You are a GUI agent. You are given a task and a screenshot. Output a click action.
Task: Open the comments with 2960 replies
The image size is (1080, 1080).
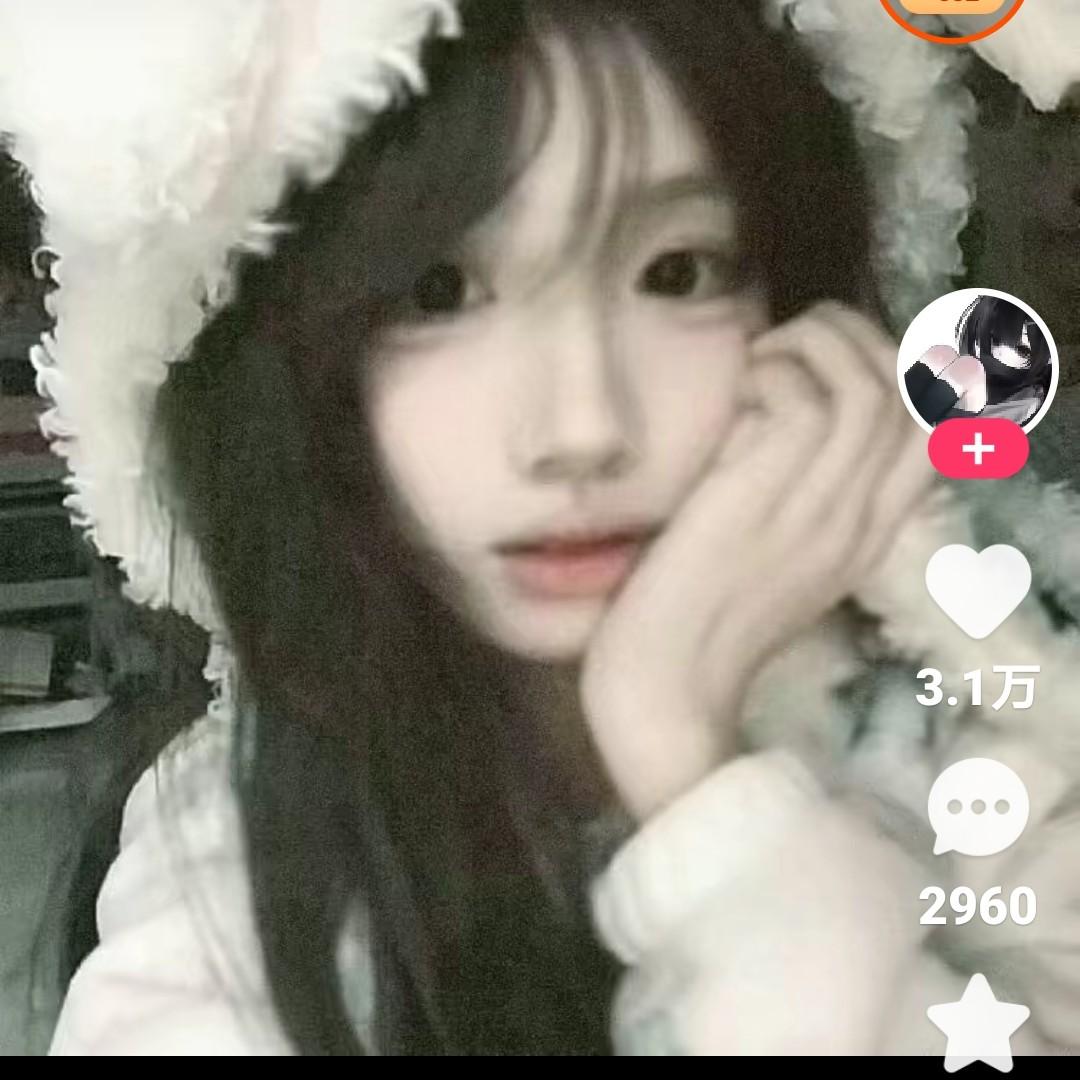[x=977, y=807]
